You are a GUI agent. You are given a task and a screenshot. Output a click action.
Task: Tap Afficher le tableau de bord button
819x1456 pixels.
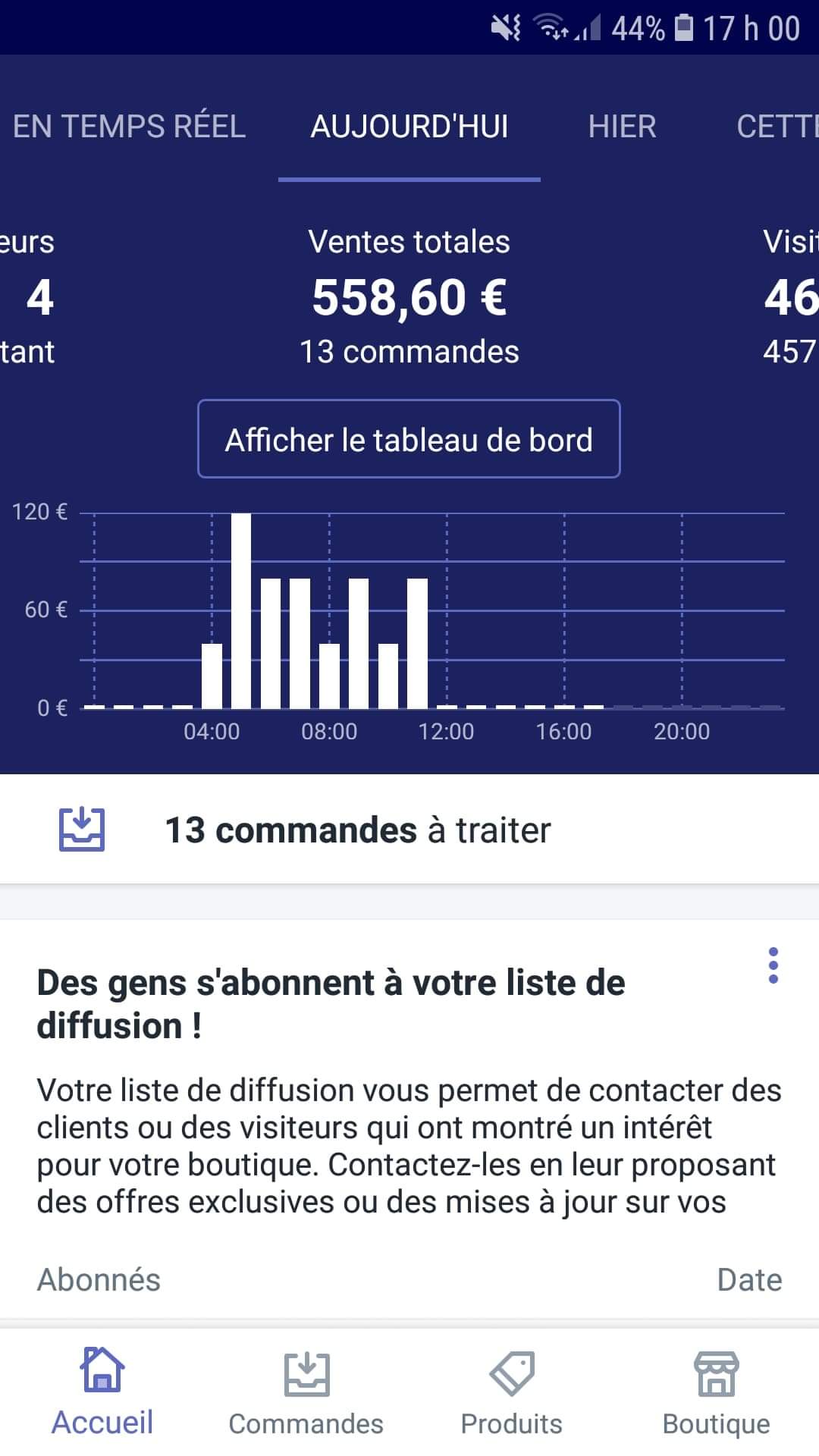pyautogui.click(x=409, y=439)
